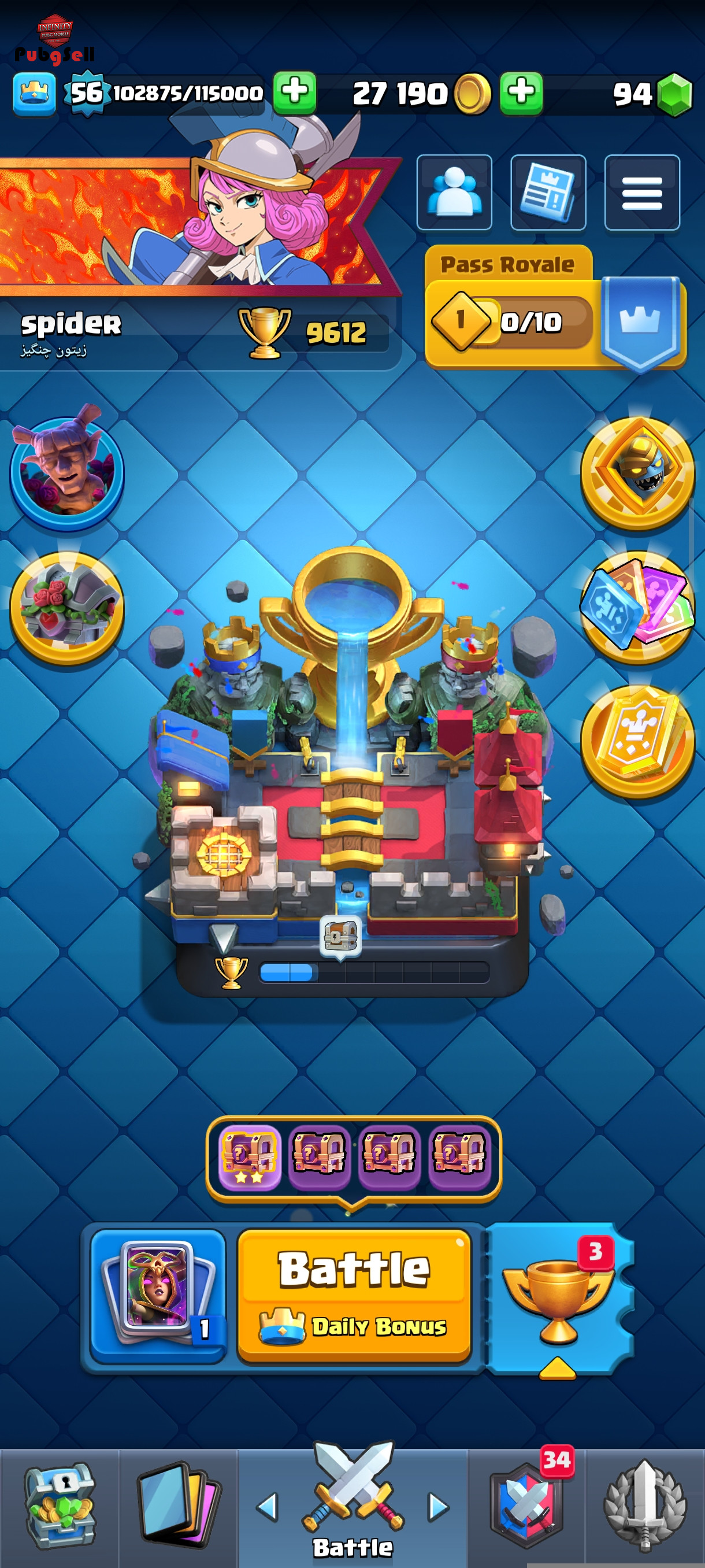Switch to the Events sword tab

tap(645, 1505)
